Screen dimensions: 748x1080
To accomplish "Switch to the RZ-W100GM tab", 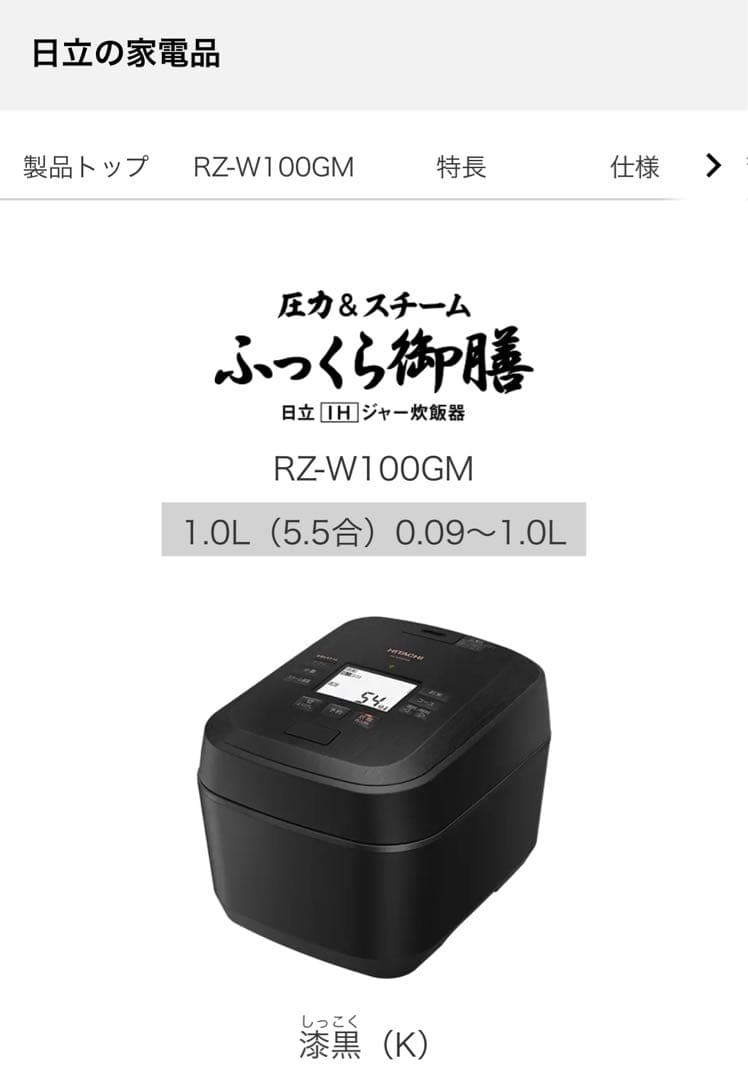I will click(x=273, y=166).
